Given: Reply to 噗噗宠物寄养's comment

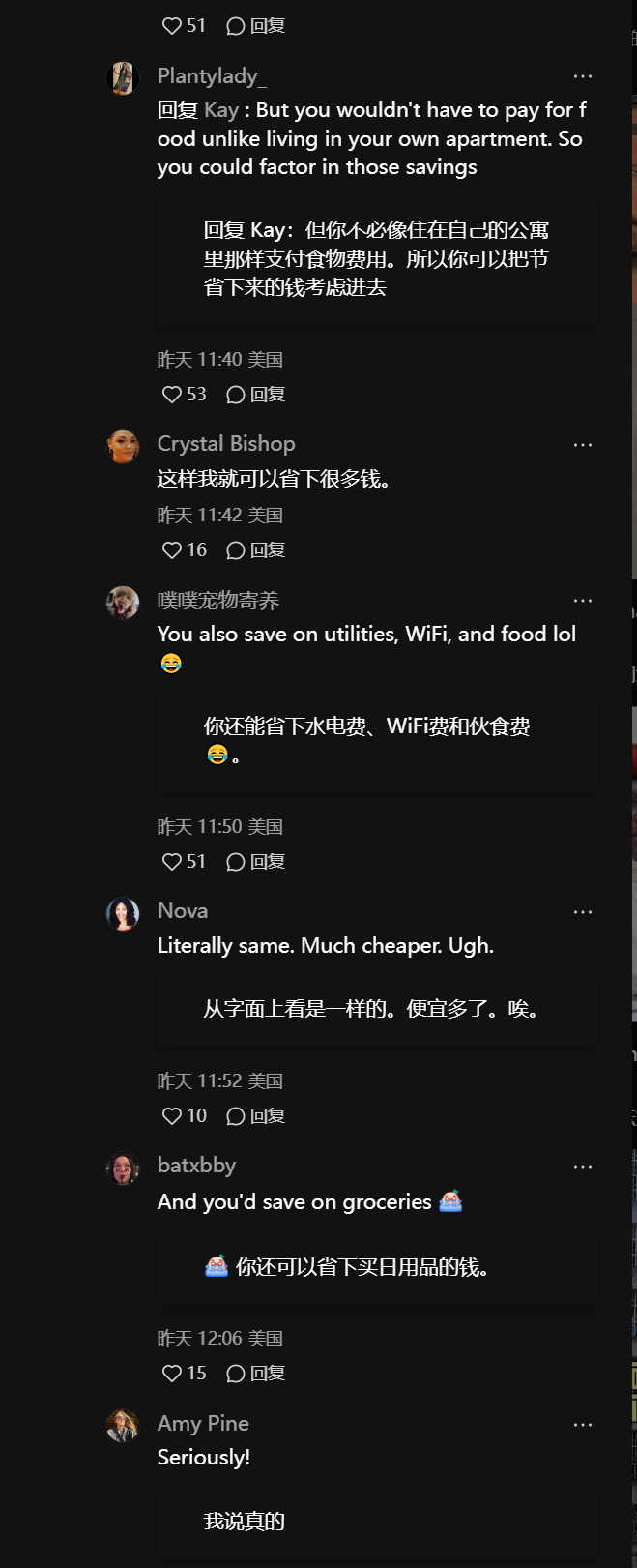Looking at the screenshot, I should 255,861.
